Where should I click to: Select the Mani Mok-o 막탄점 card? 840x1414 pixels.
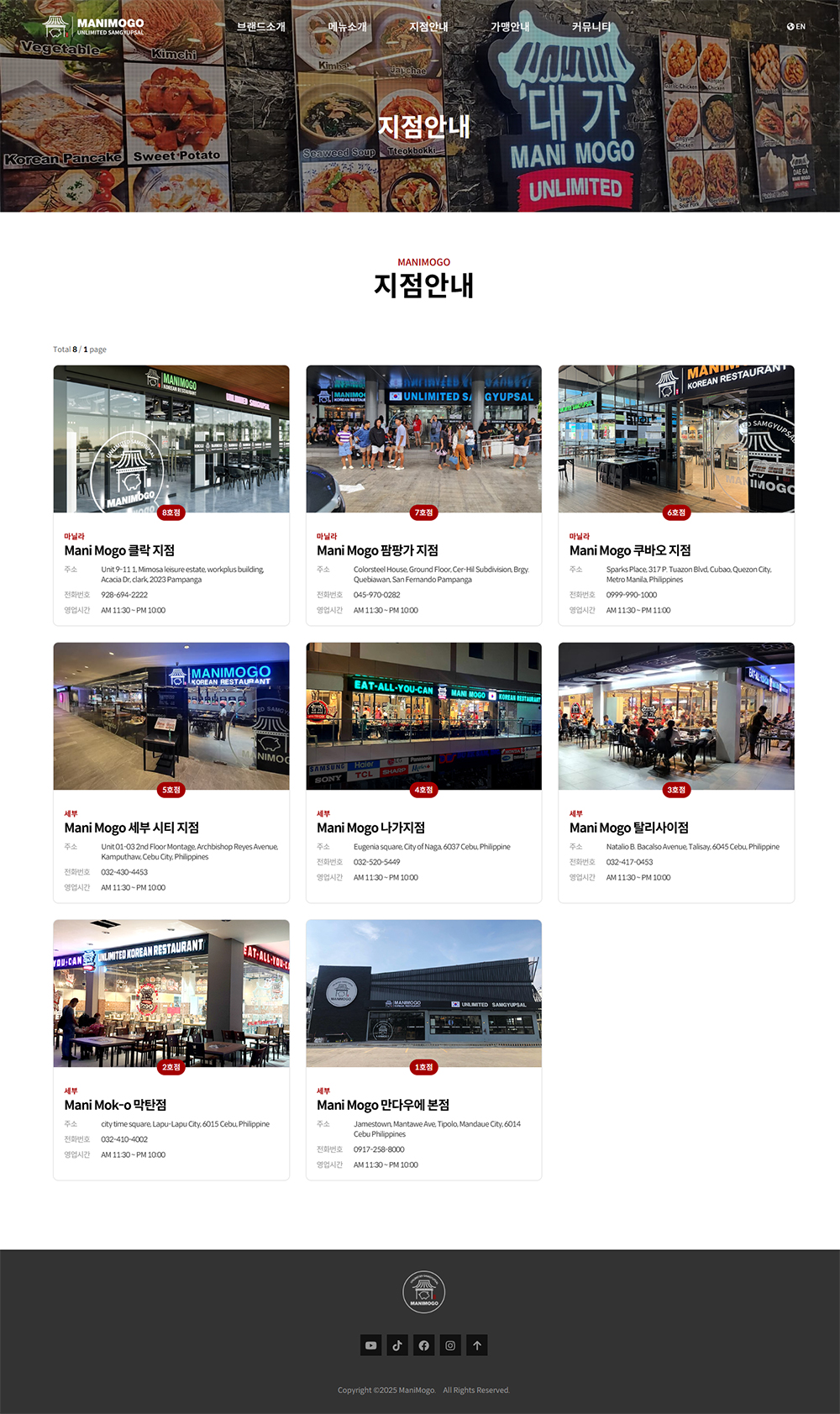(x=171, y=1049)
